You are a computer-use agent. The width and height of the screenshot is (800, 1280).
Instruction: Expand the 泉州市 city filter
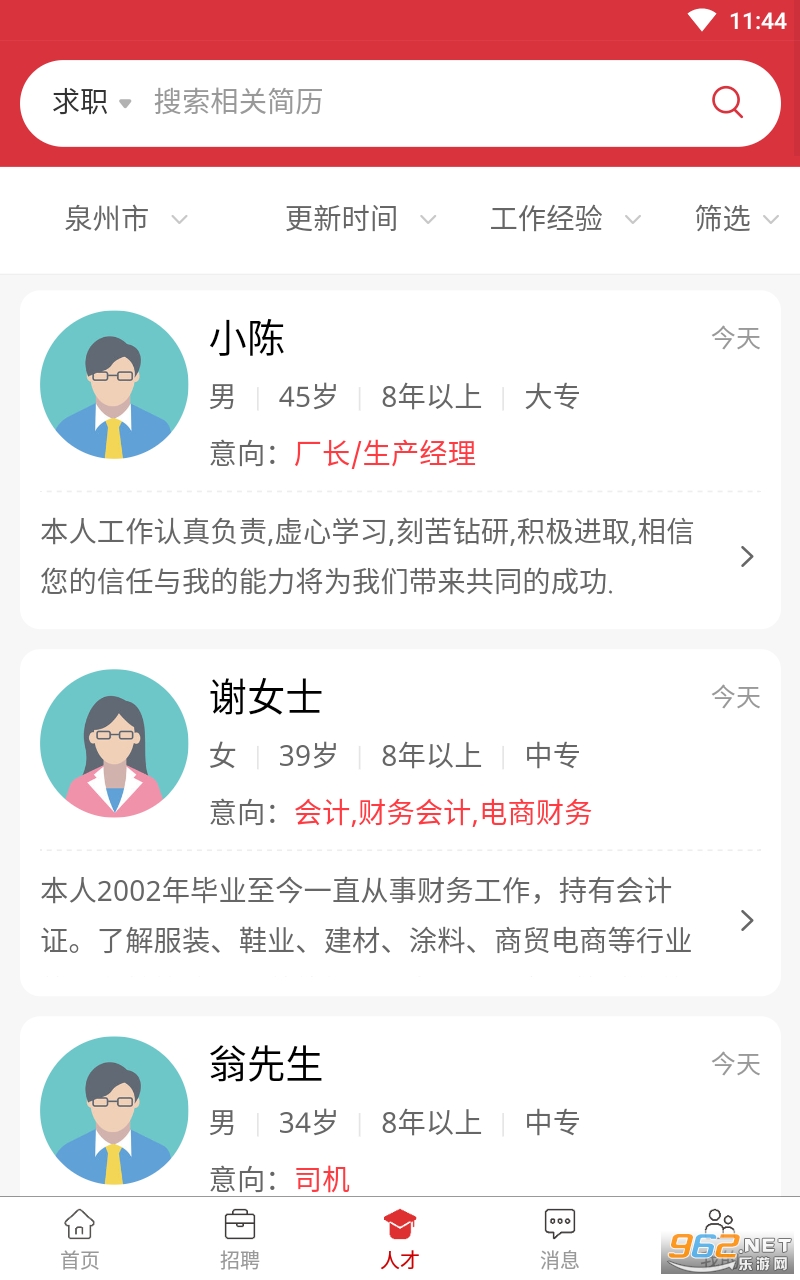[125, 219]
